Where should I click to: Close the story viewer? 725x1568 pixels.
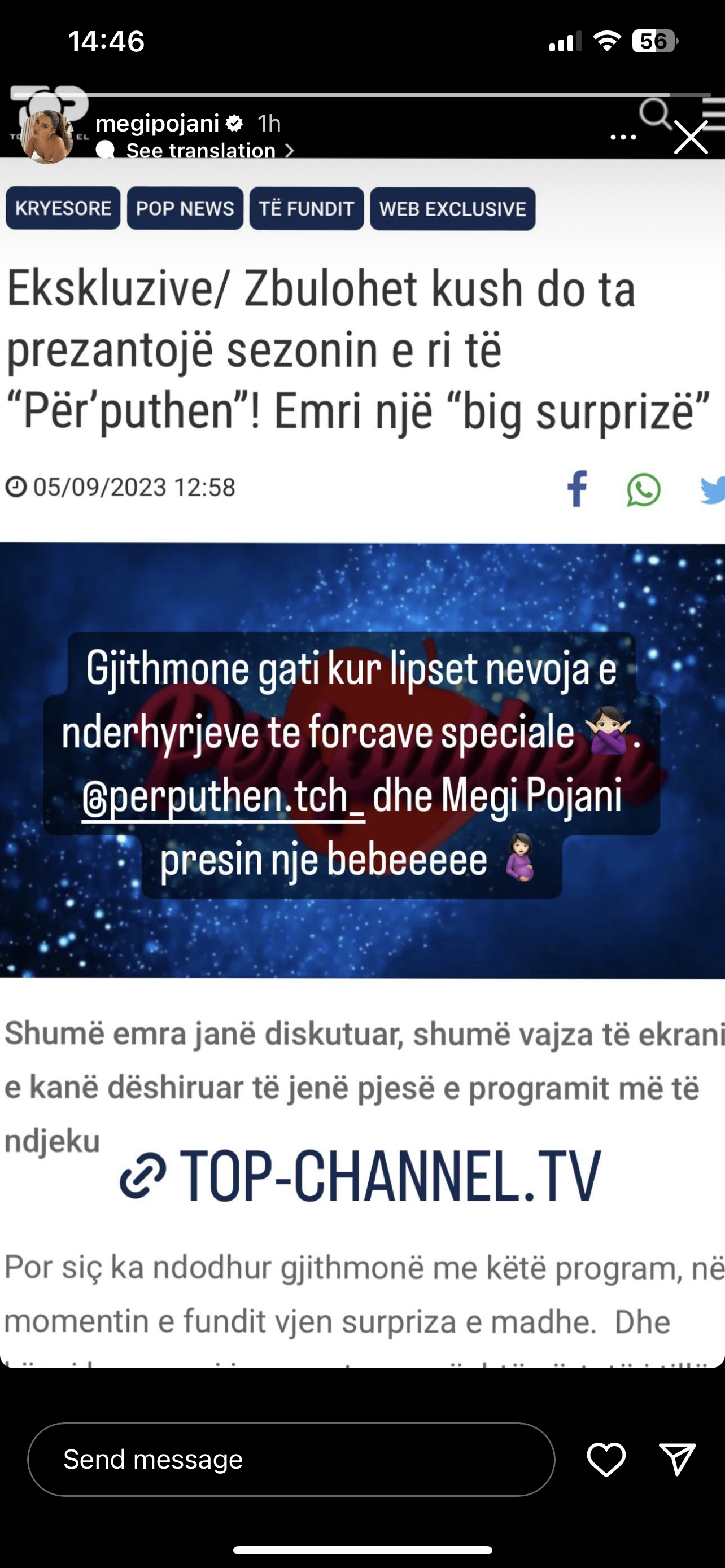[x=691, y=138]
